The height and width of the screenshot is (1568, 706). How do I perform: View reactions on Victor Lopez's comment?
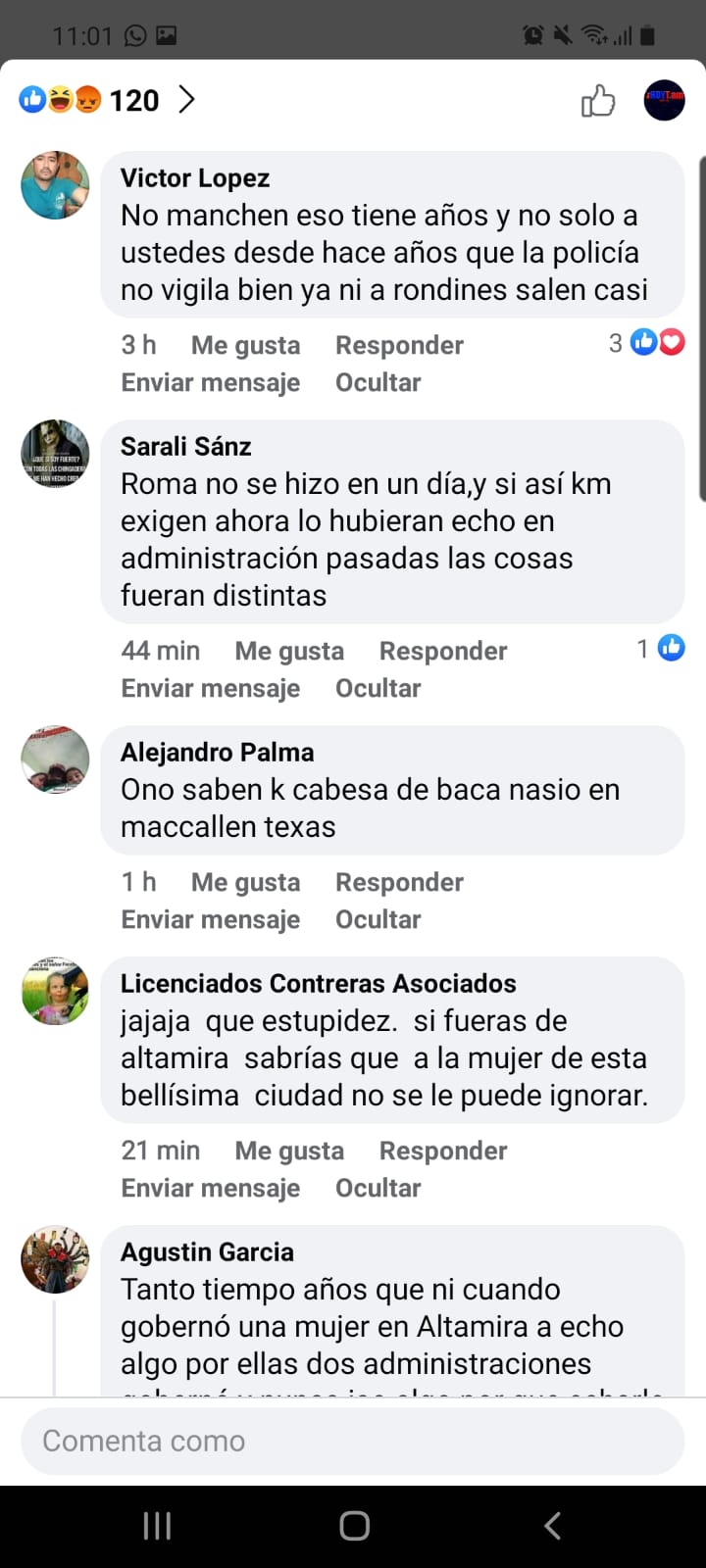point(647,343)
